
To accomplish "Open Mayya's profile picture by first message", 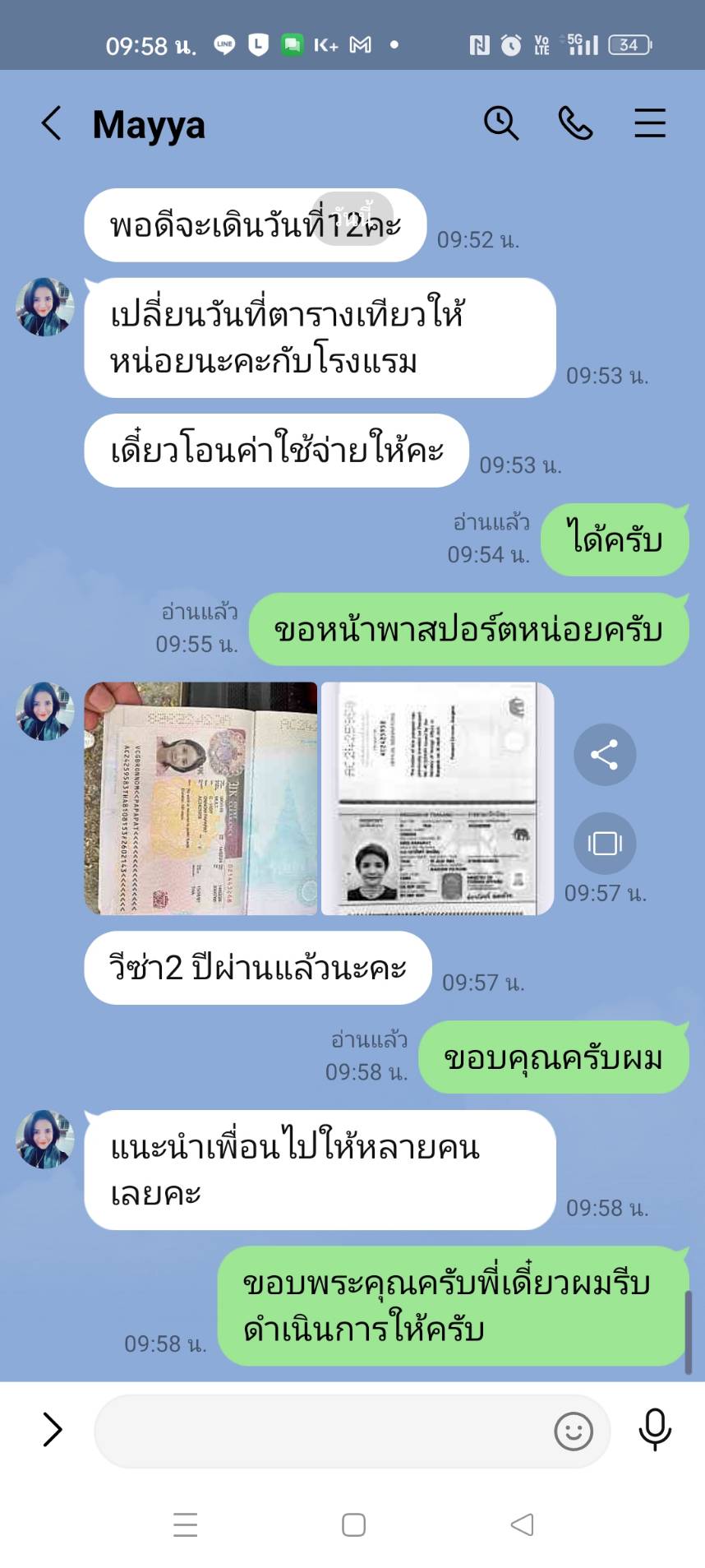I will point(45,307).
